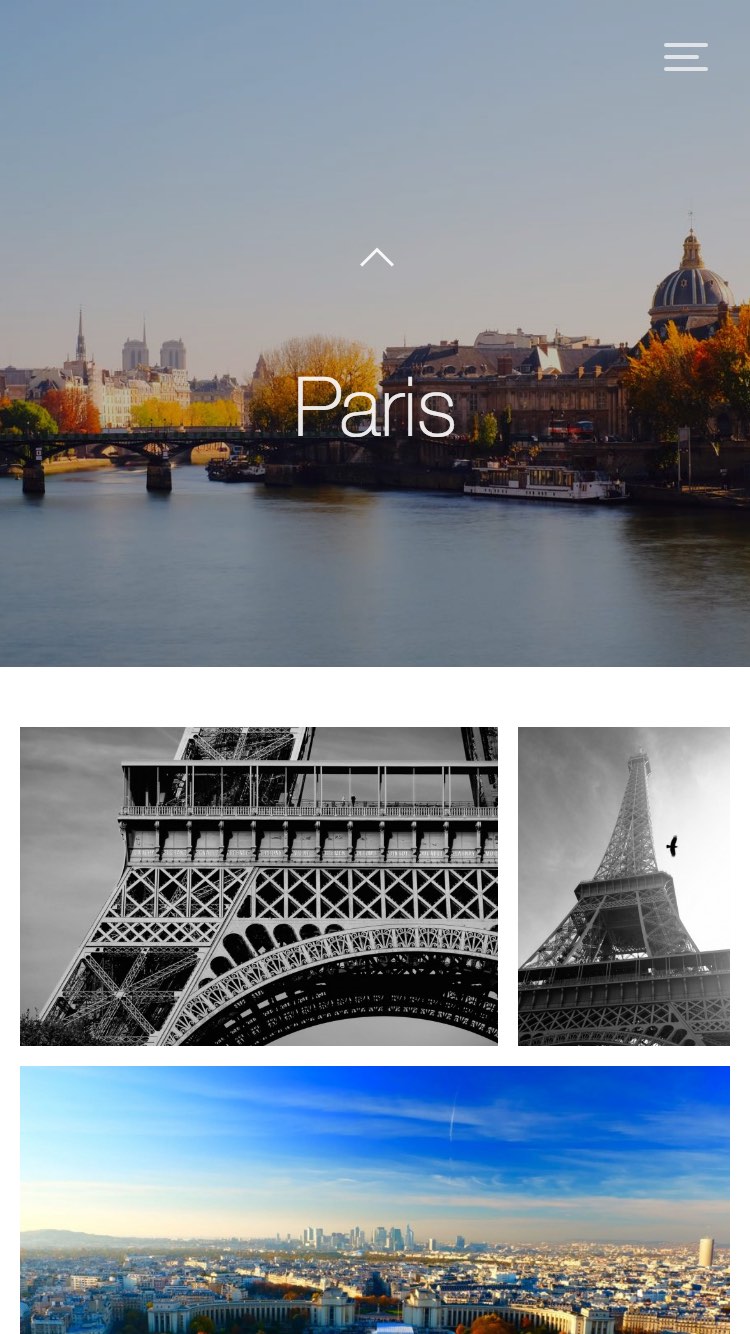750x1334 pixels.
Task: Tap the up chevron above Paris
Action: pos(377,258)
